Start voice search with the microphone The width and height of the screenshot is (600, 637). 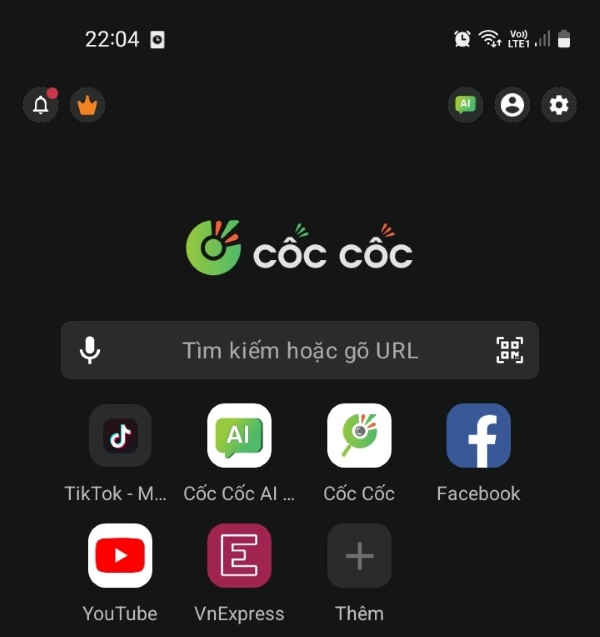tap(90, 350)
